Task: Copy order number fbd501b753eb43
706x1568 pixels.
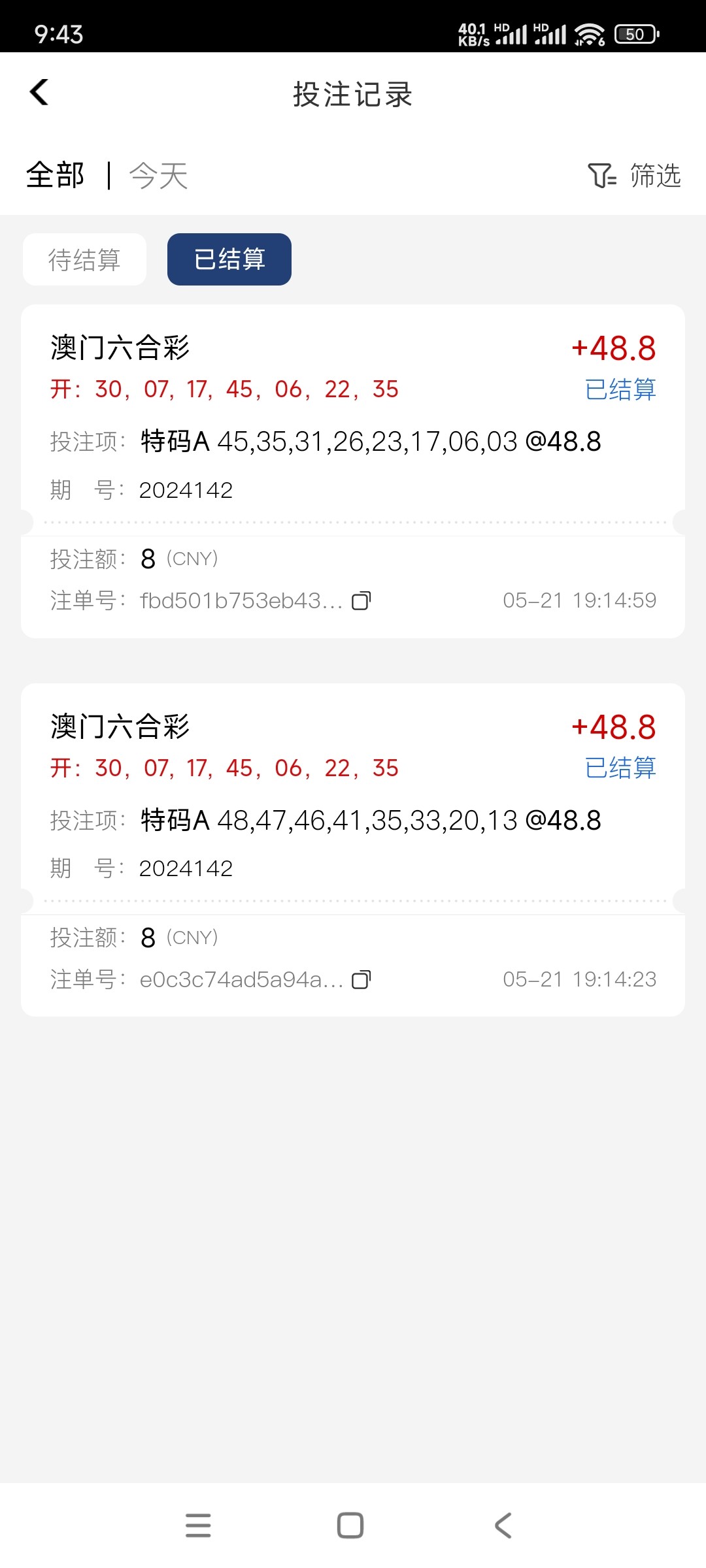Action: 361,600
